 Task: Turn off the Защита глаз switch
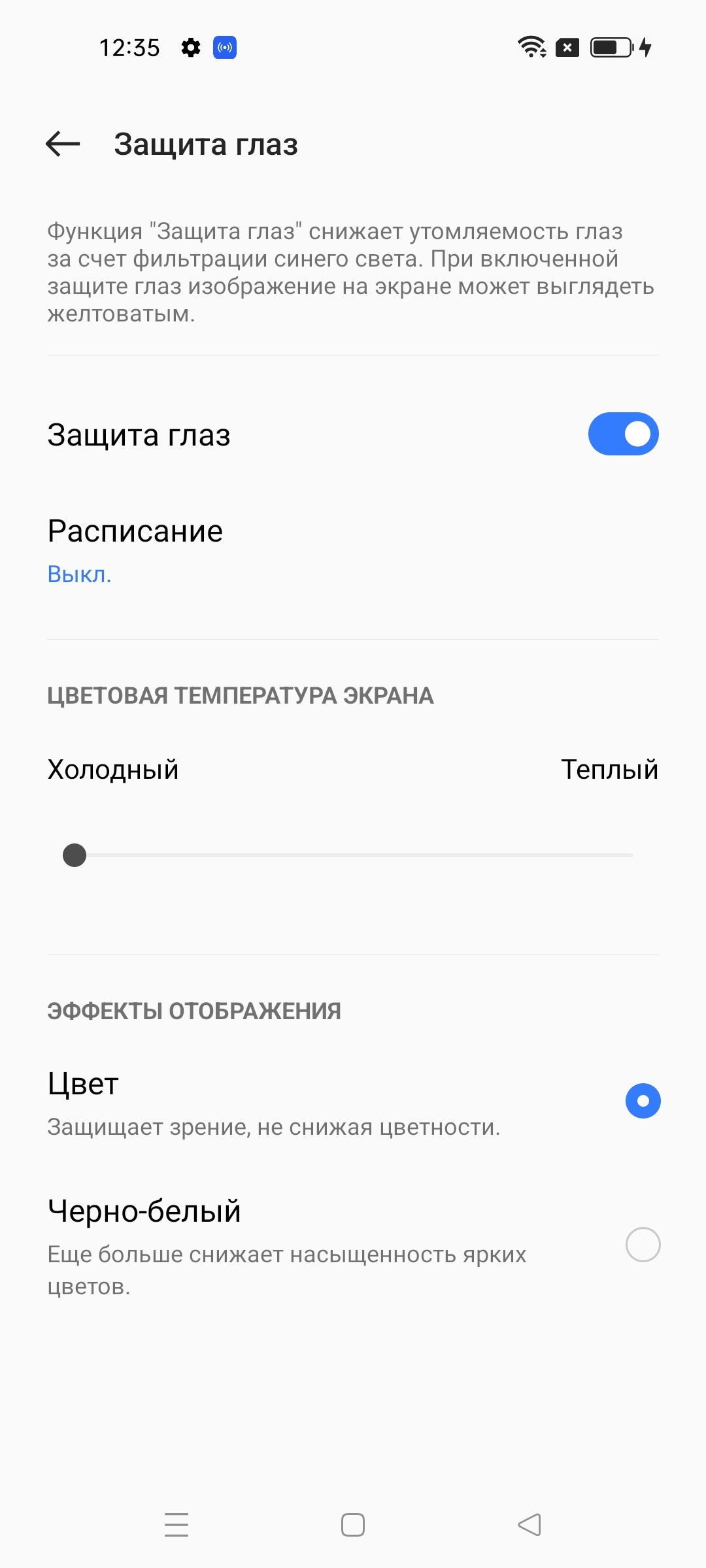click(622, 434)
